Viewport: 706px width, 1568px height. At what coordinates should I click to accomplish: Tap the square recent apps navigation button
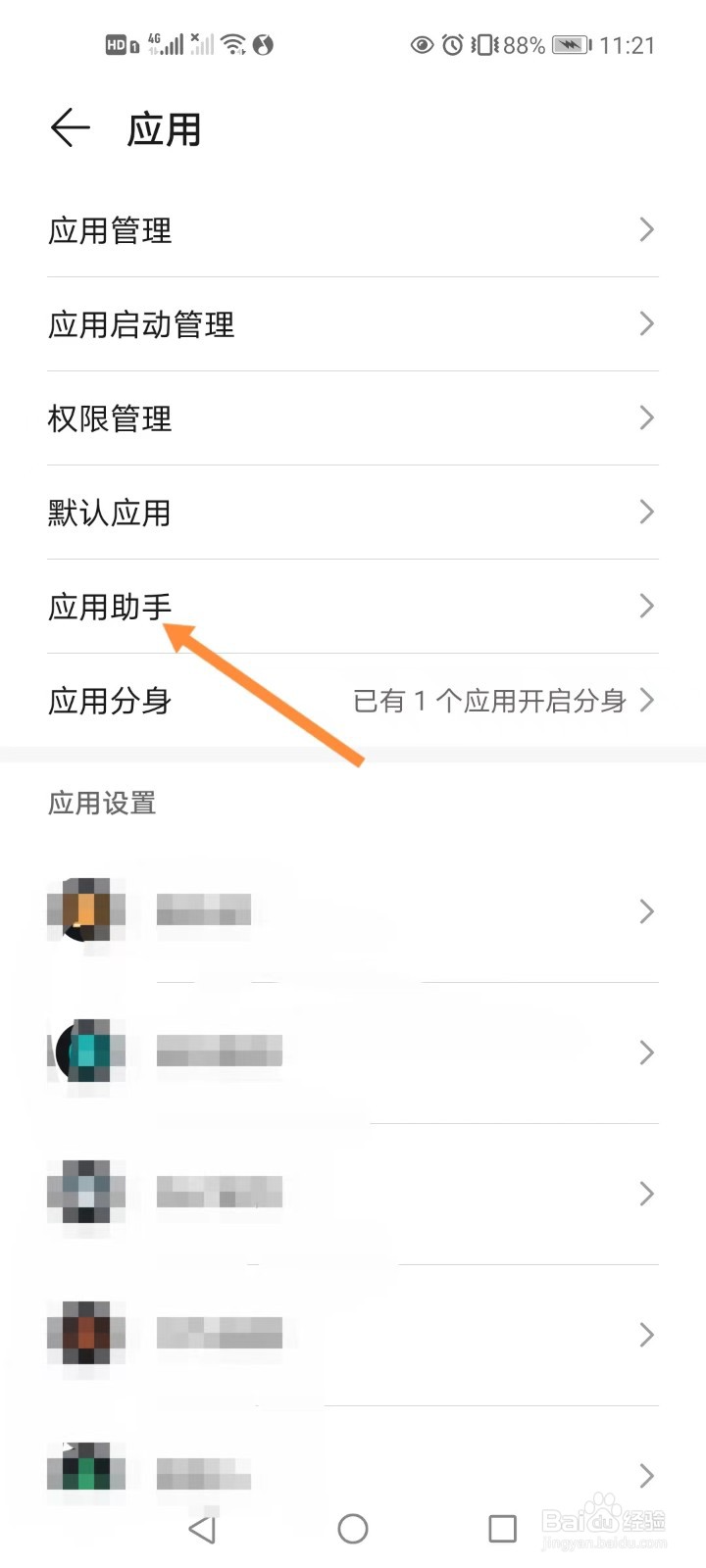[502, 1528]
